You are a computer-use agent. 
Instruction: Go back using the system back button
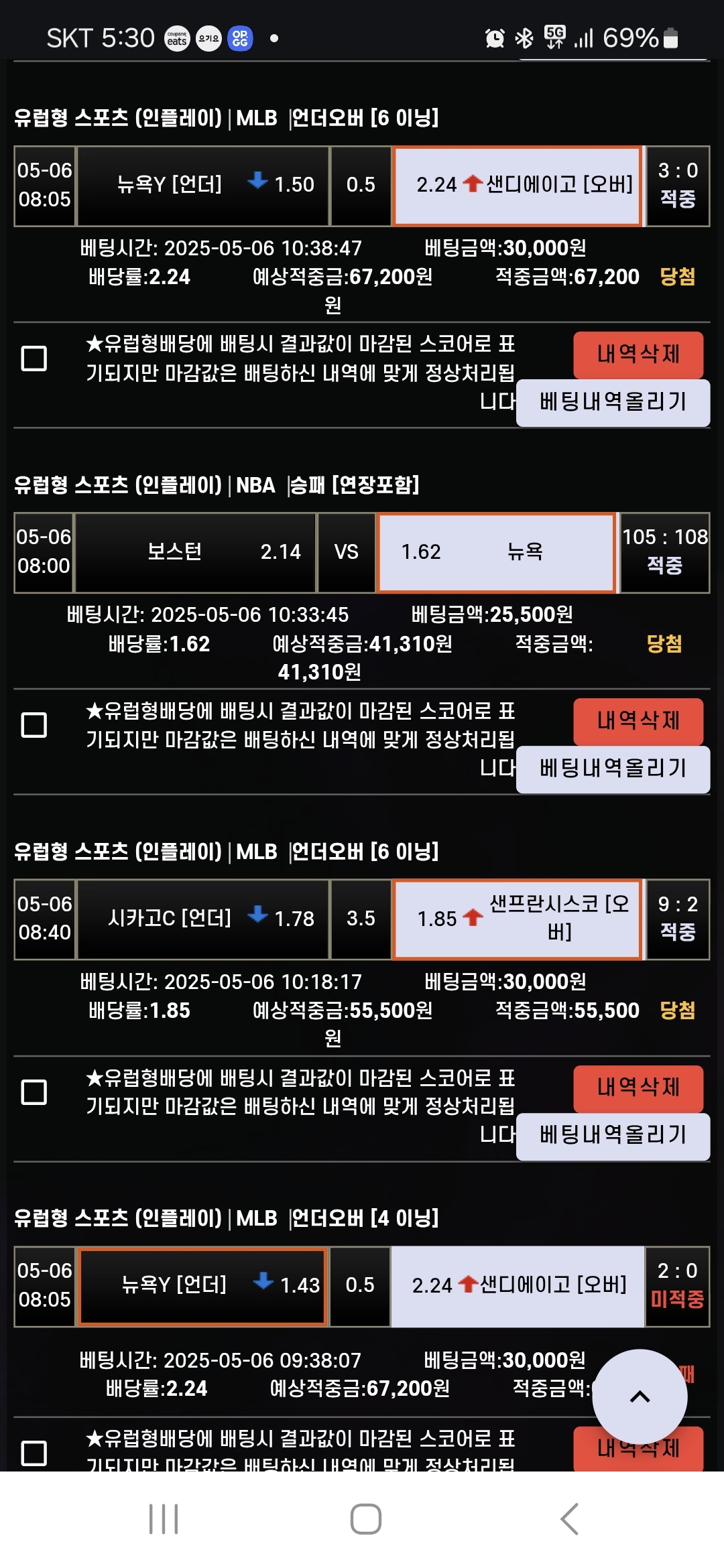click(x=569, y=1519)
